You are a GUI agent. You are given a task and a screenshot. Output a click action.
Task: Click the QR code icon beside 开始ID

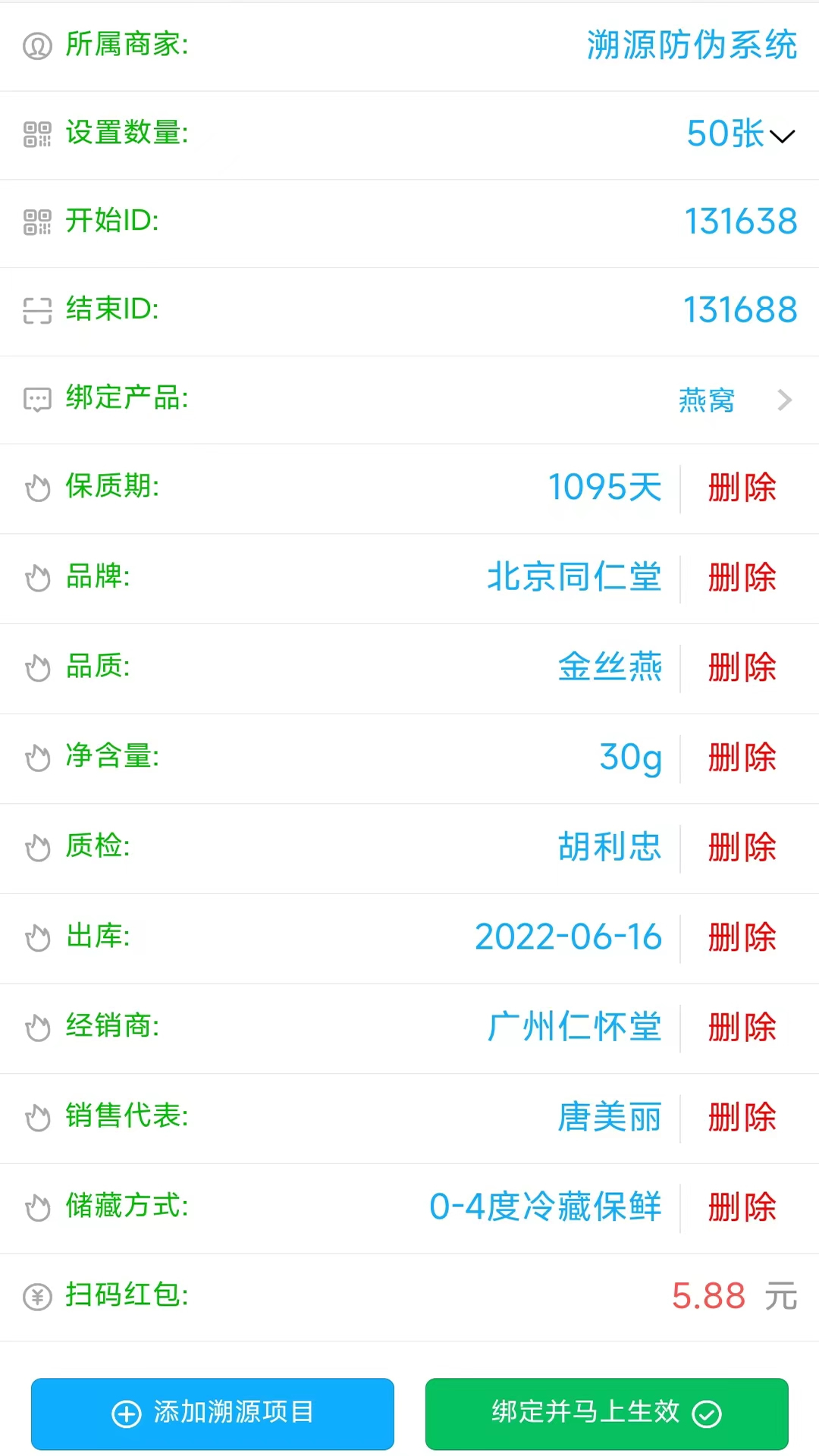coord(37,222)
